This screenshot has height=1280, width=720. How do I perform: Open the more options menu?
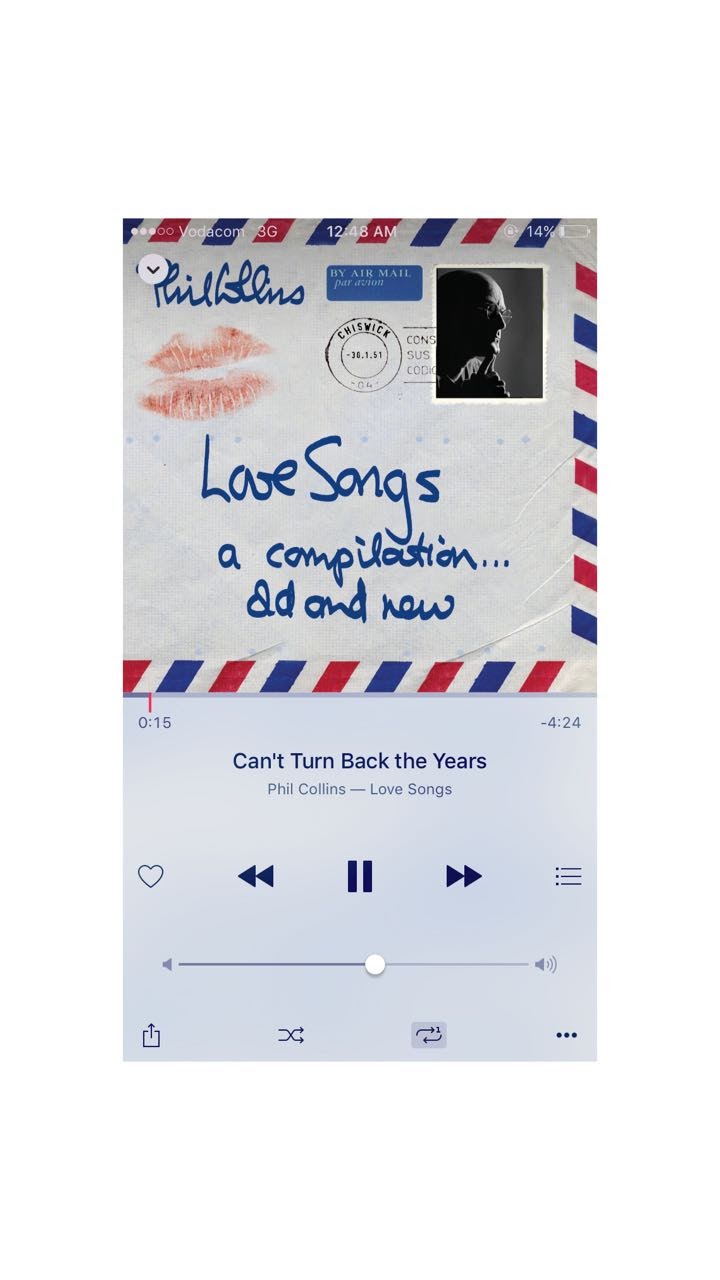click(567, 1035)
